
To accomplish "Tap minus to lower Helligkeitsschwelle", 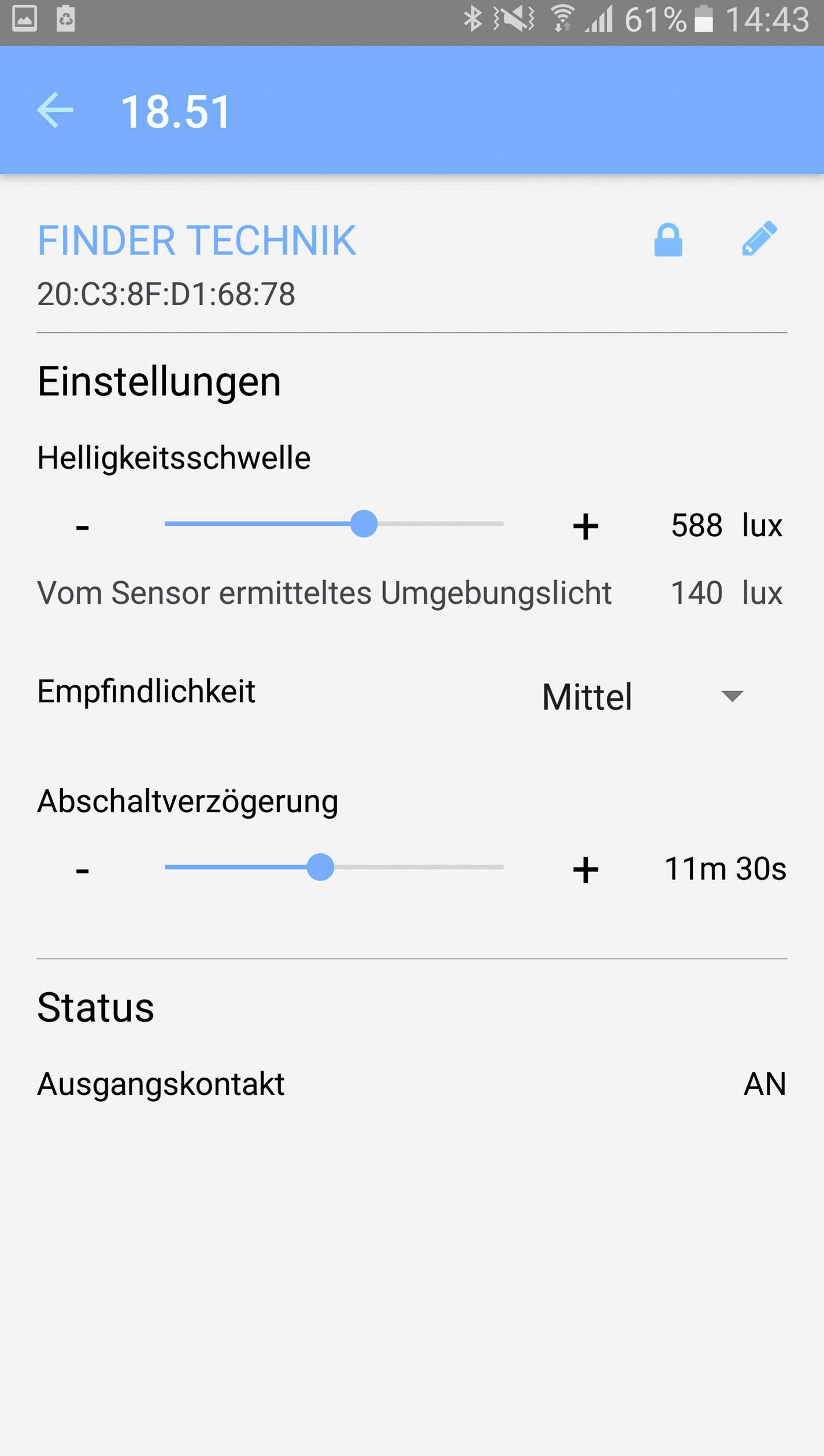I will (x=83, y=526).
